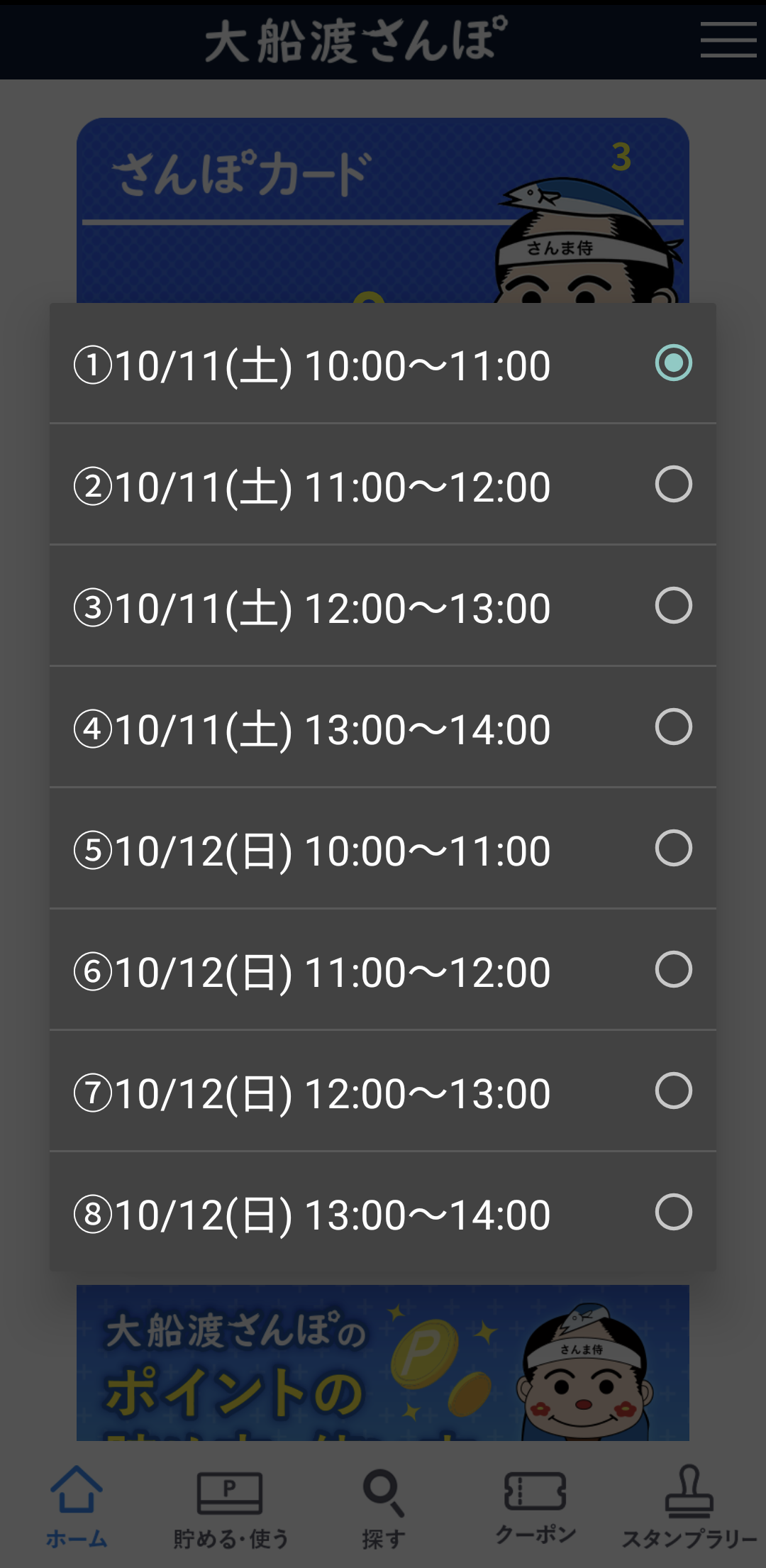Choose slot ⑧ 10/12(日) 13:00～14:00
This screenshot has width=766, height=1568.
pyautogui.click(x=383, y=1213)
